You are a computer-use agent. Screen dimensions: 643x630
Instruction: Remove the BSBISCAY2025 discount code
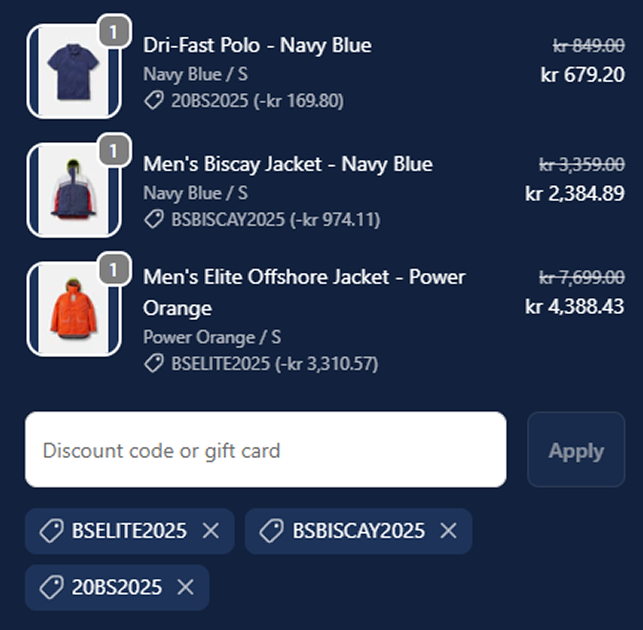click(x=448, y=531)
